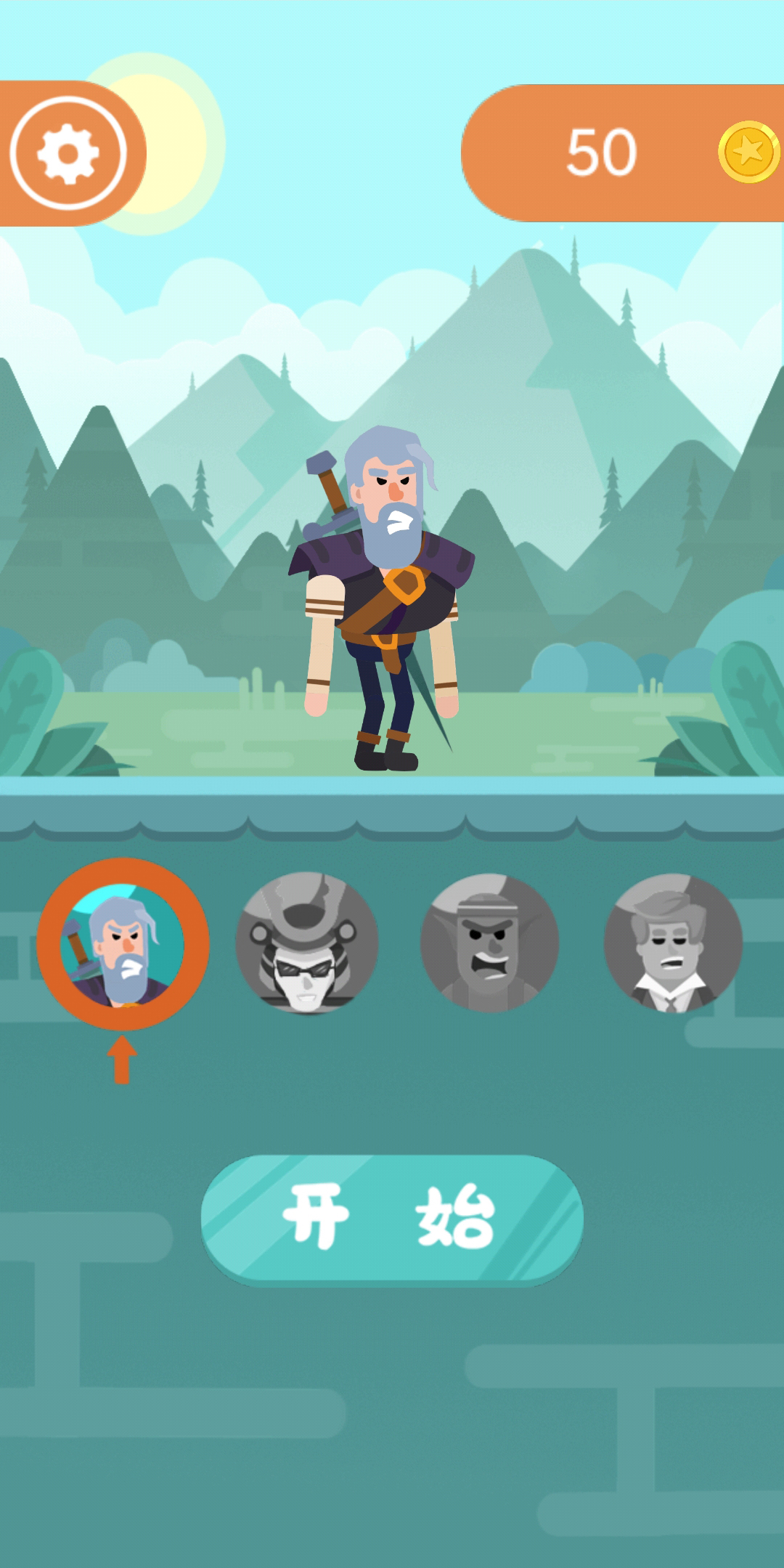Pick the angry headband goblin character
The height and width of the screenshot is (1568, 784).
[x=490, y=943]
